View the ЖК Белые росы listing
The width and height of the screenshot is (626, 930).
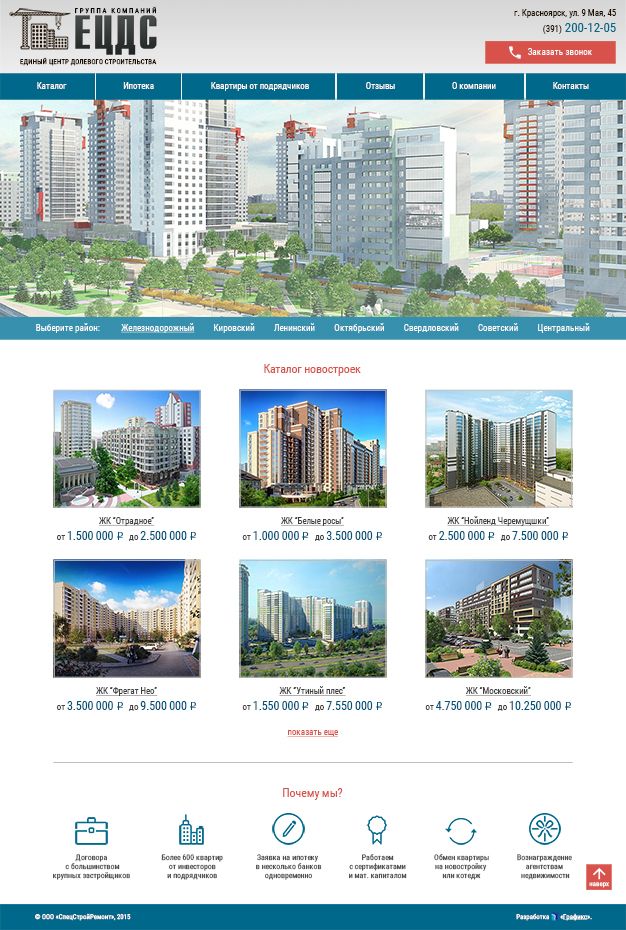[312, 449]
